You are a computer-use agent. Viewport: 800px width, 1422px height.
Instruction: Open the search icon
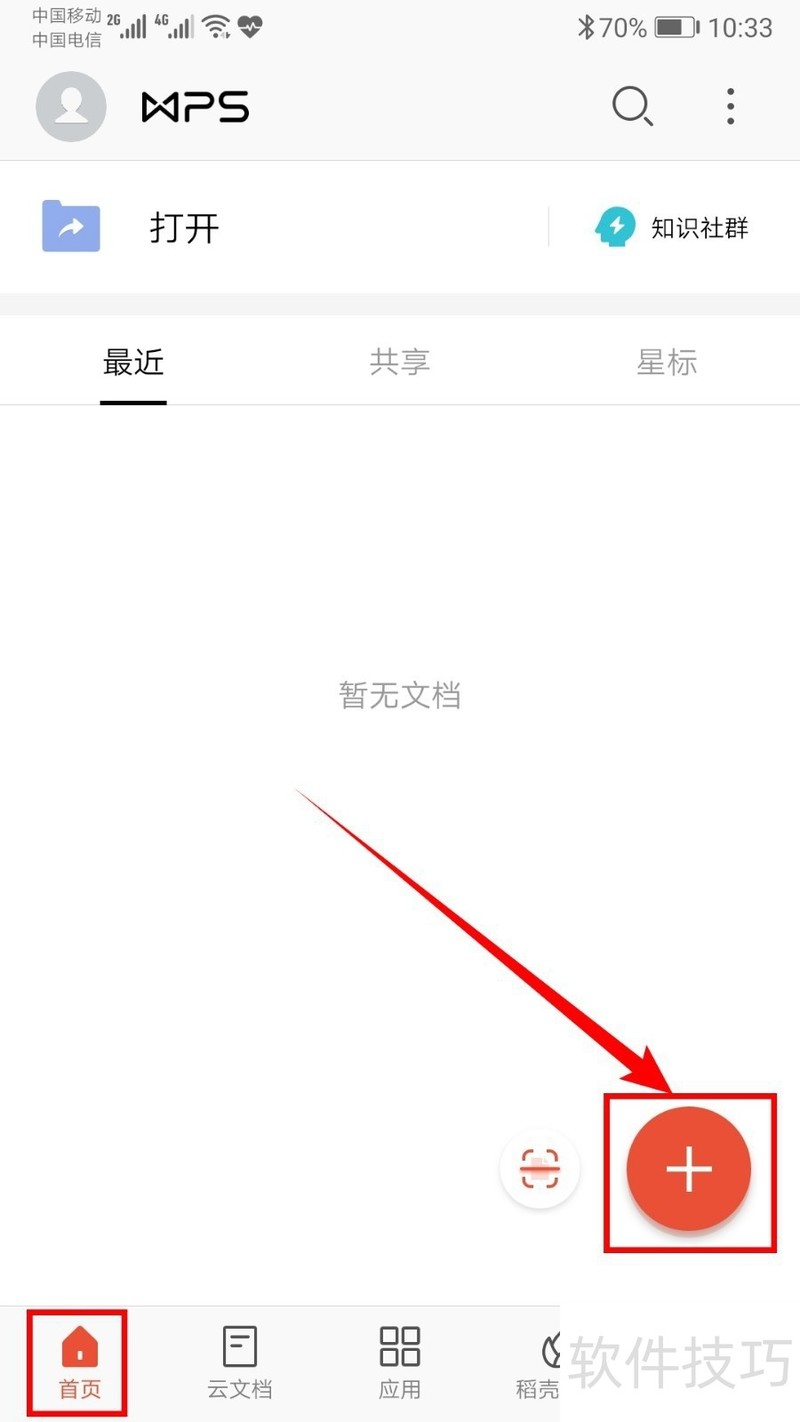point(632,106)
